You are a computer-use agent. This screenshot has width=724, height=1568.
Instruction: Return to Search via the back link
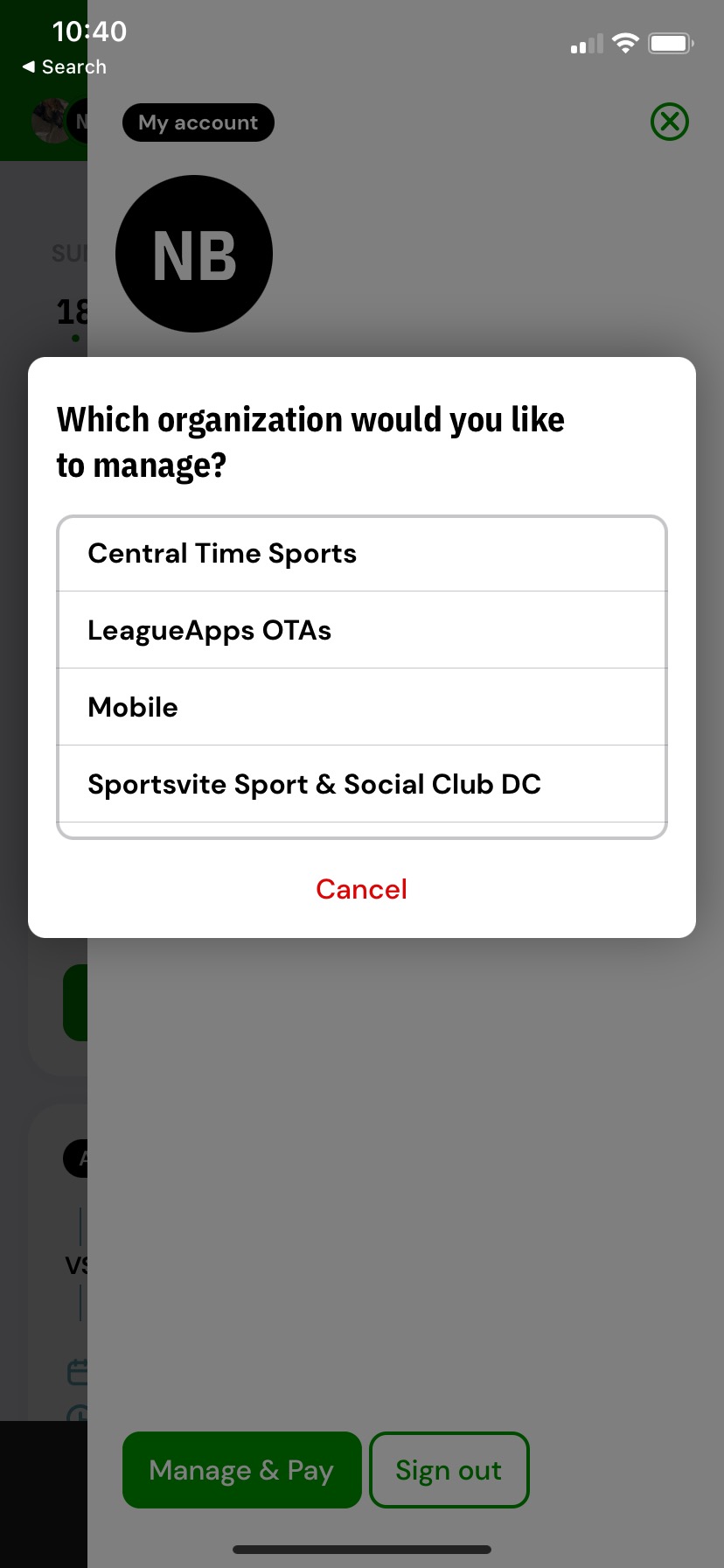(x=65, y=66)
